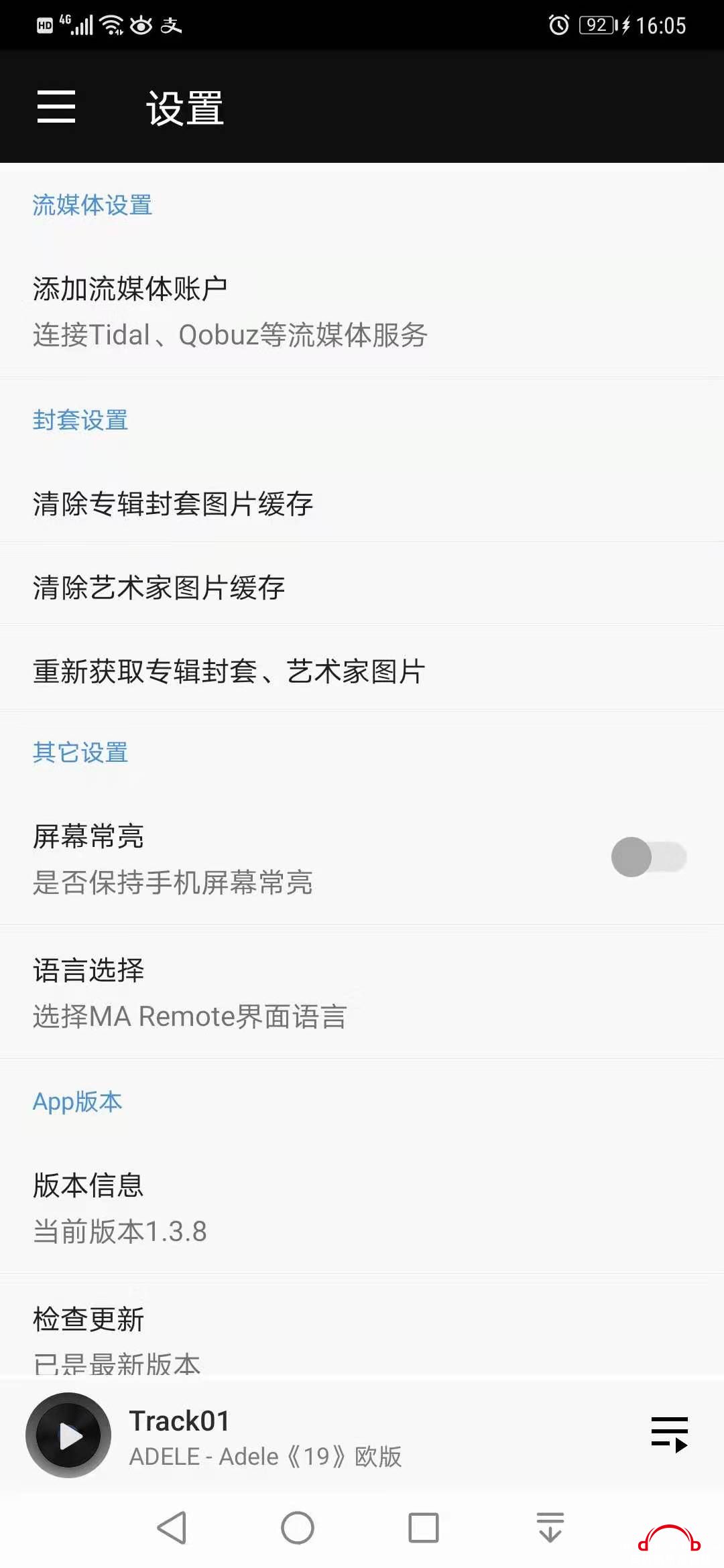Open 语言选择 language setting

point(362,992)
